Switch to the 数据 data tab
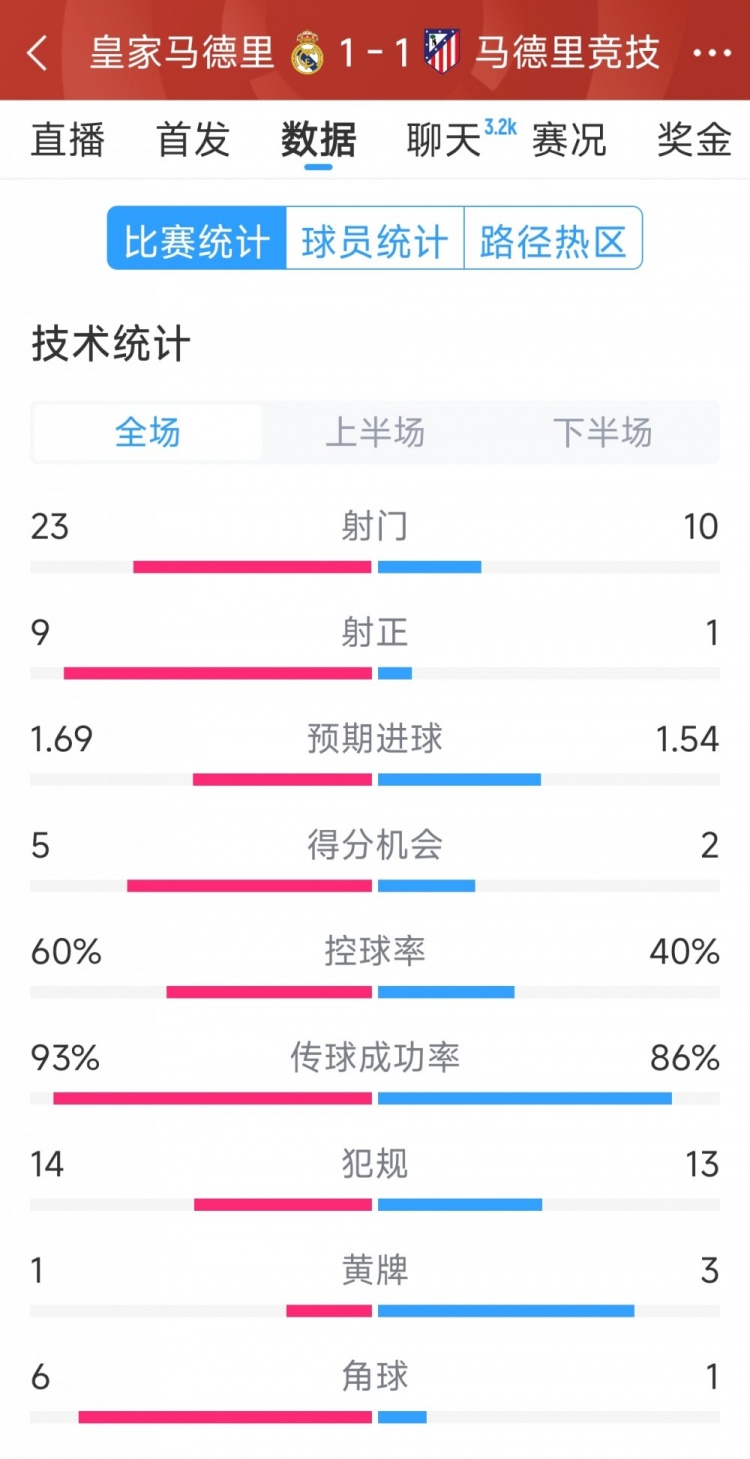The image size is (750, 1459). coord(317,141)
